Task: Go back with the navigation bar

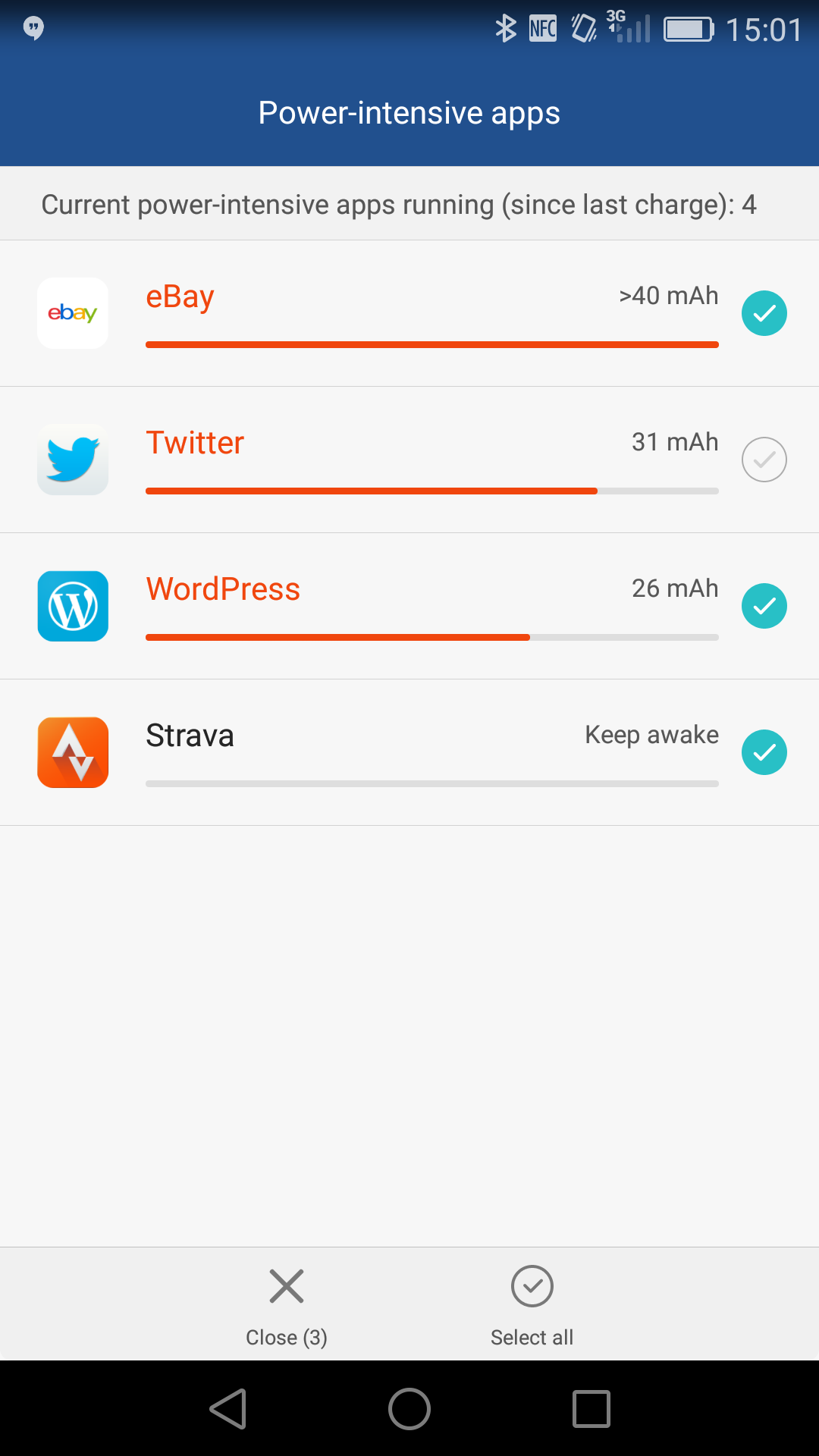Action: 227,1409
